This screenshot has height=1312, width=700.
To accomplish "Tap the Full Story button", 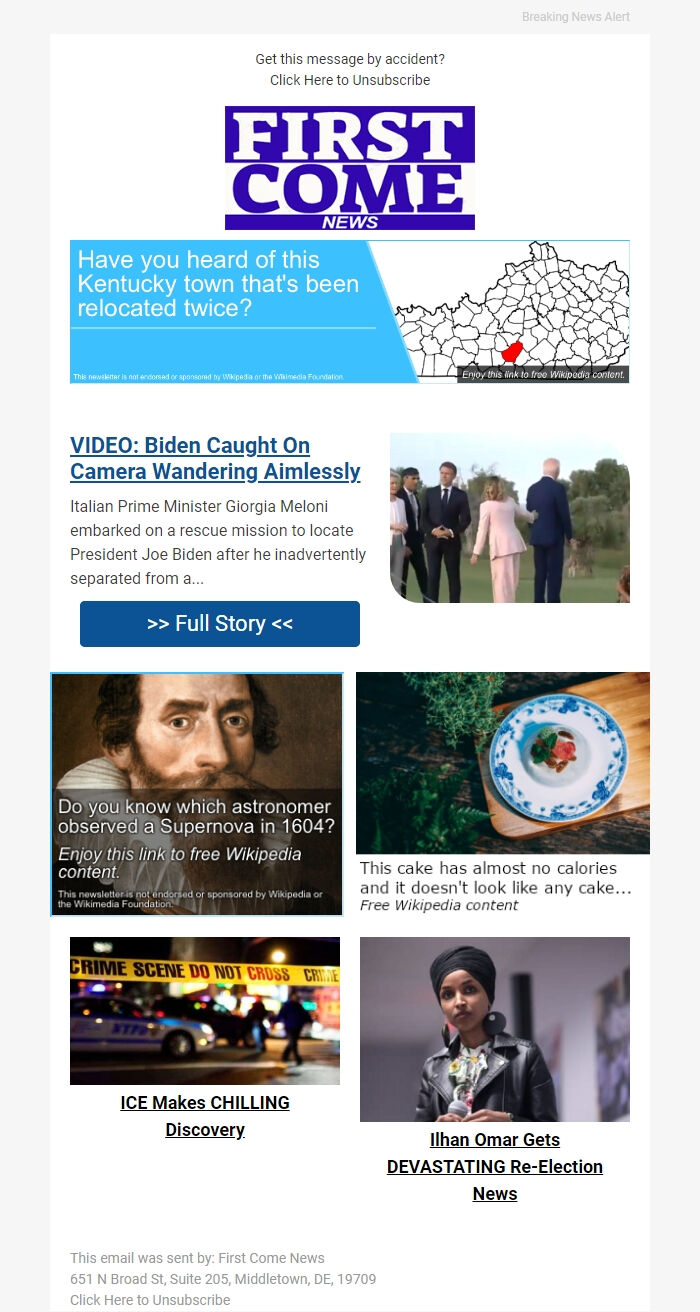I will click(x=220, y=624).
